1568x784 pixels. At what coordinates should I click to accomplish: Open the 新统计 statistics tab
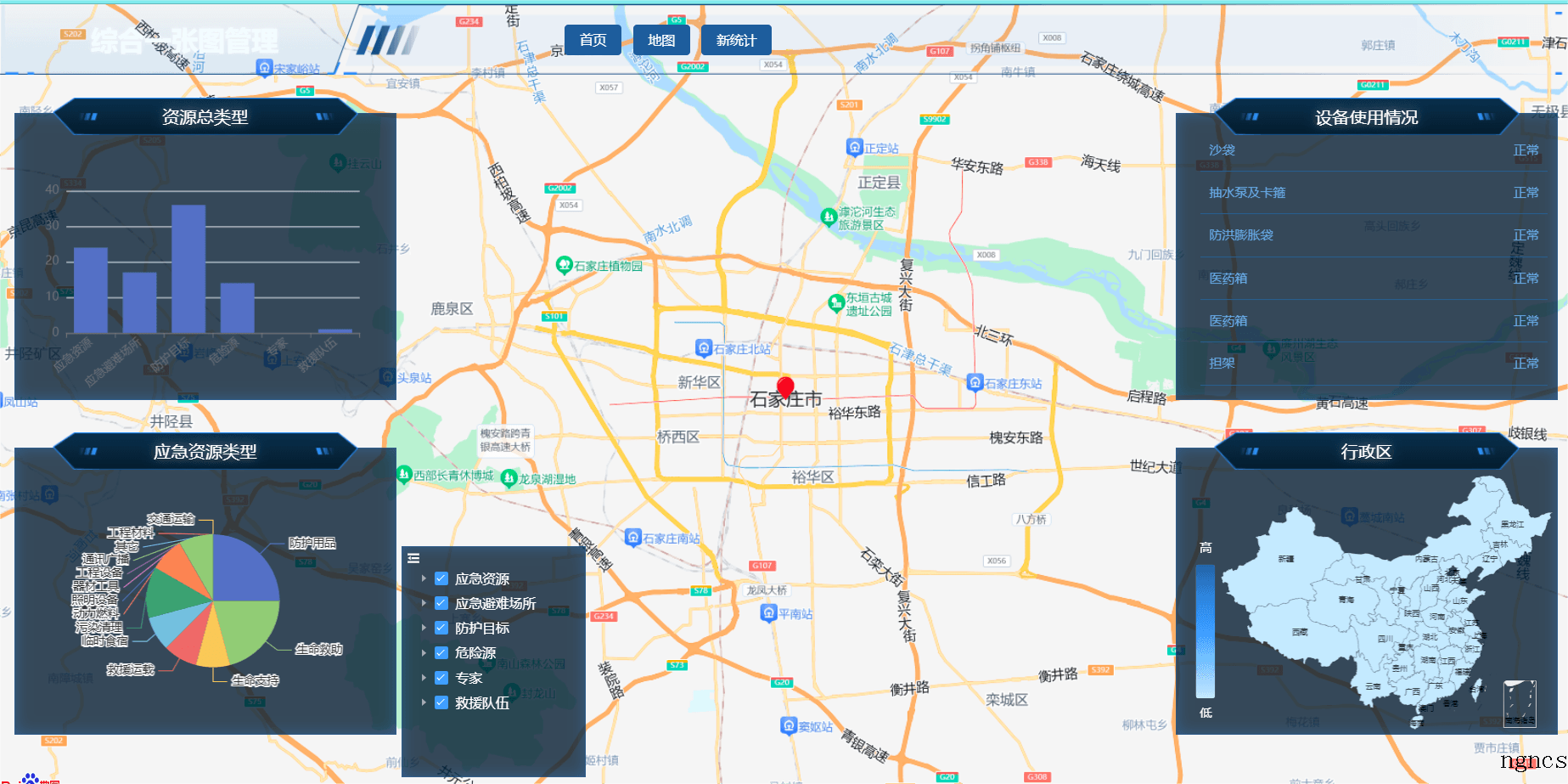point(736,40)
